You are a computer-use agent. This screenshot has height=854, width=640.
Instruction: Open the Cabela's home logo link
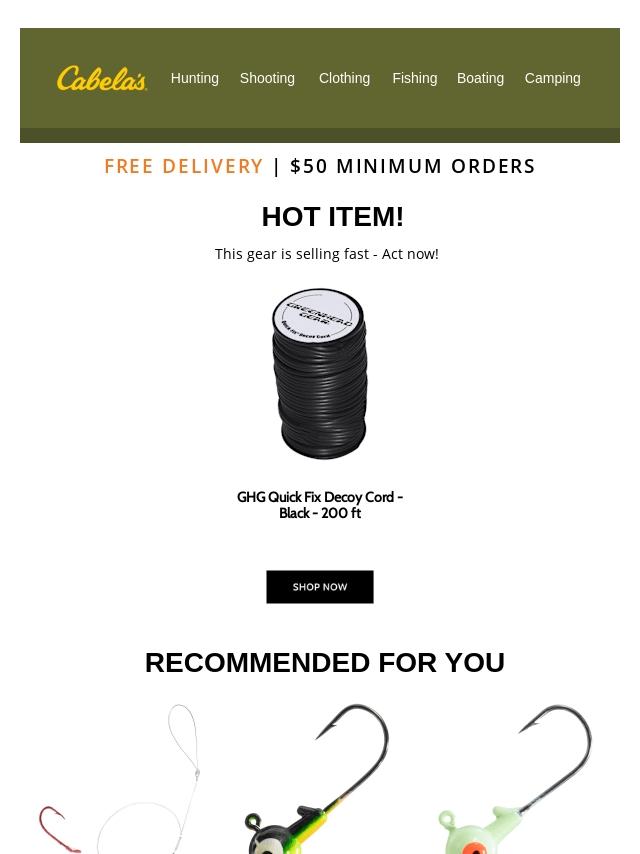[x=102, y=79]
